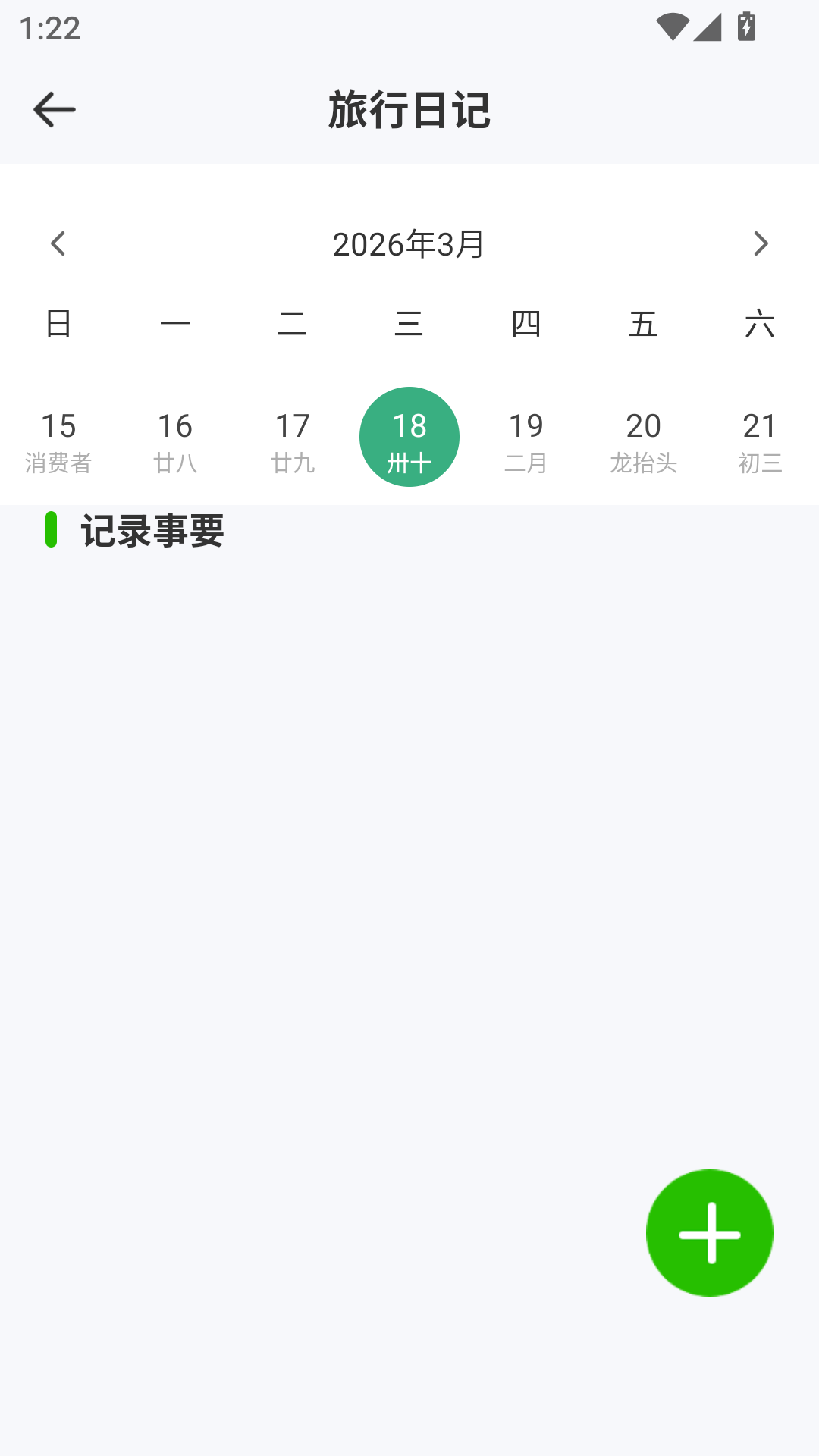Tap the green marker beside 记录事要
The image size is (819, 1456).
(51, 532)
